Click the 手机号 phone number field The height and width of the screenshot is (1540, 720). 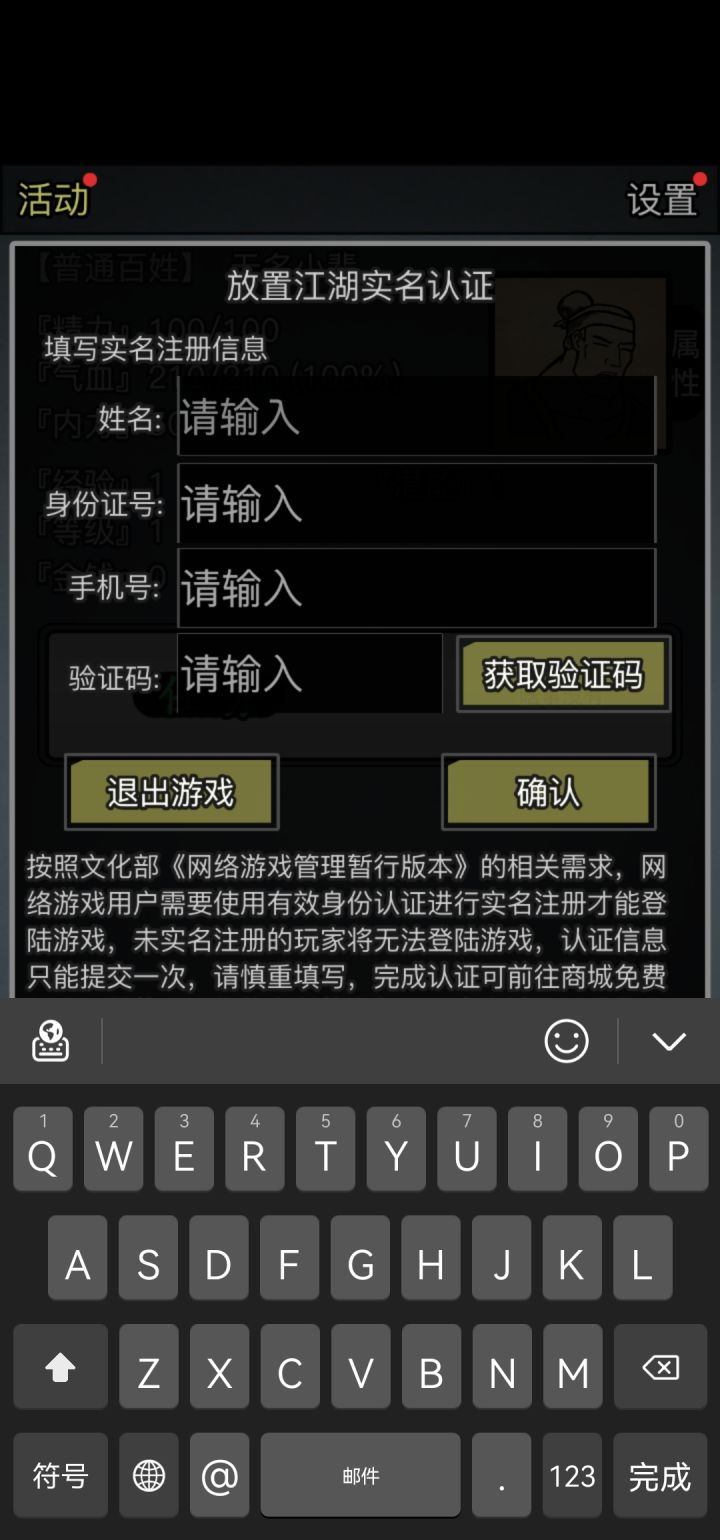click(x=417, y=588)
